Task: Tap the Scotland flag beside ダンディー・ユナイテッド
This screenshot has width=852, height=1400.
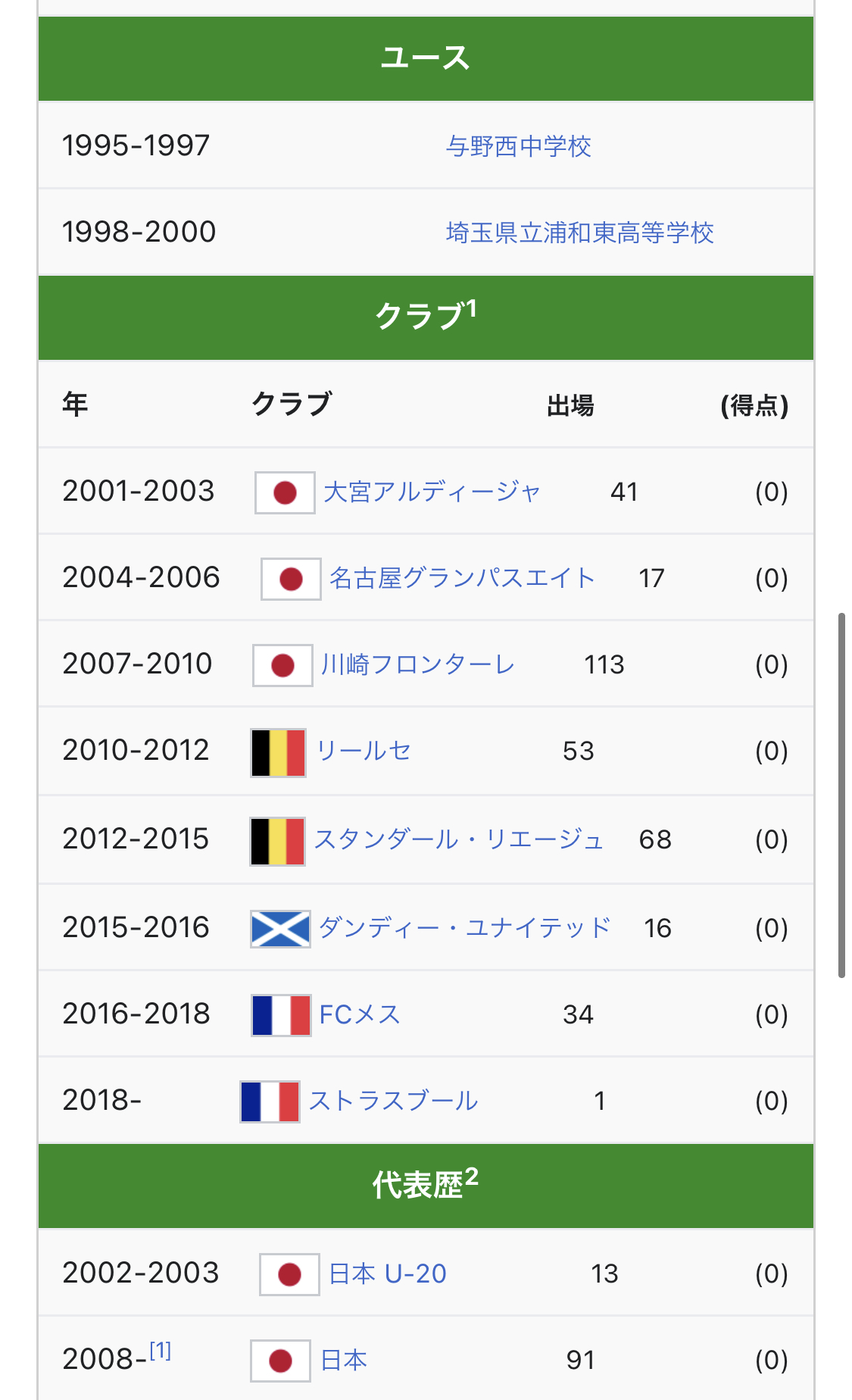Action: [x=280, y=929]
